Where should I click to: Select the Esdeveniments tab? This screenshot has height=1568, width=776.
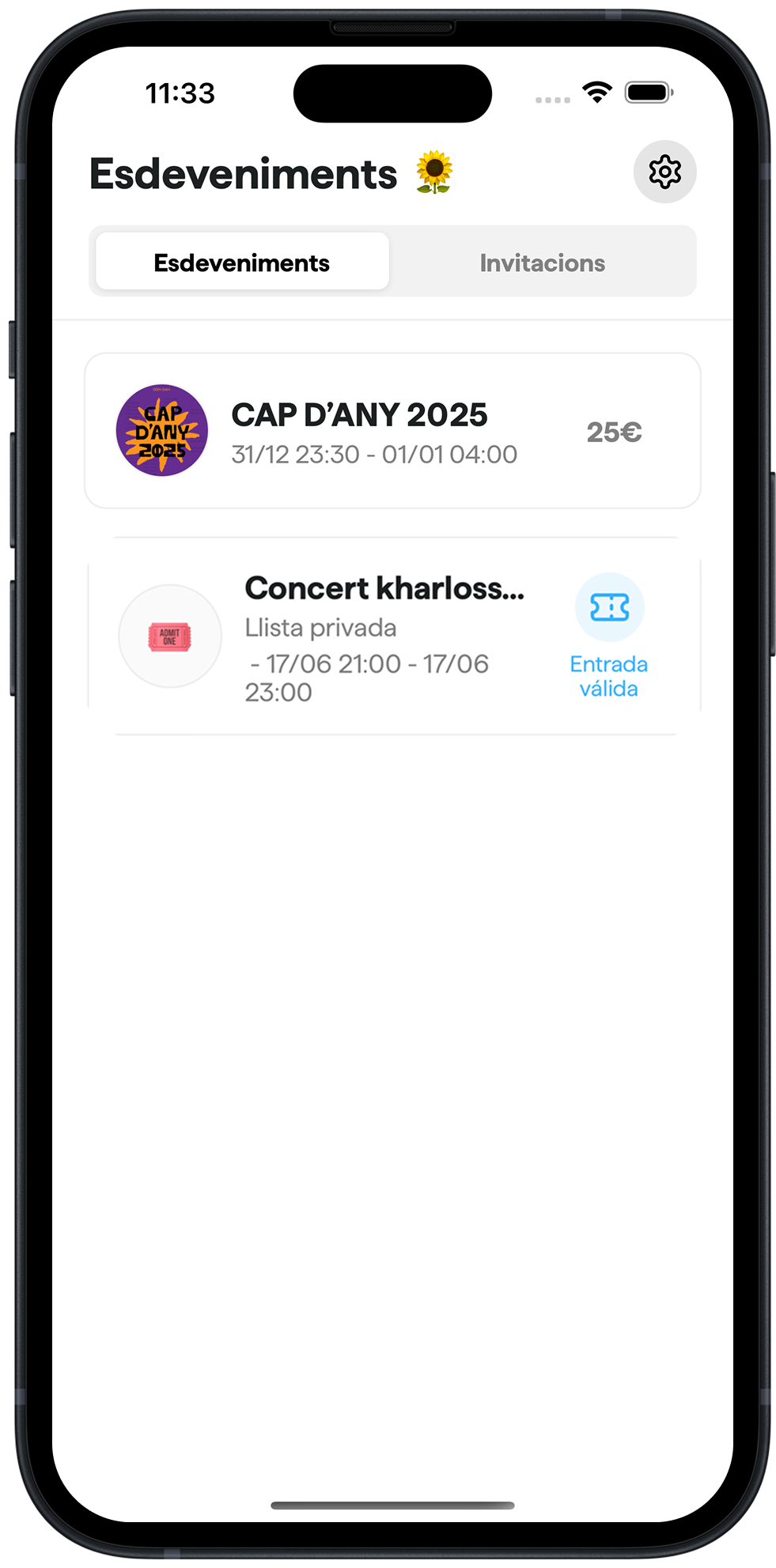point(242,263)
